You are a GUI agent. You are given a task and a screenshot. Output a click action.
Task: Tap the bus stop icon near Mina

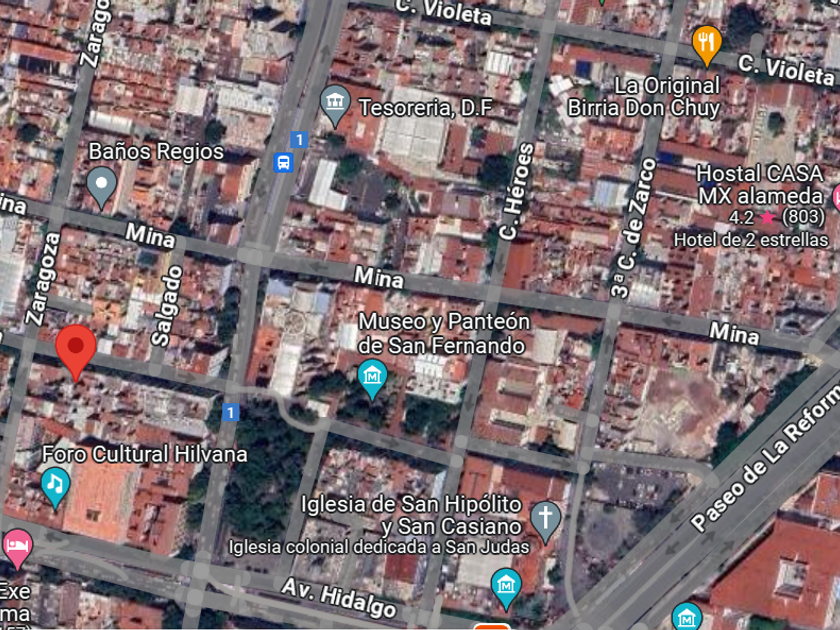click(283, 162)
